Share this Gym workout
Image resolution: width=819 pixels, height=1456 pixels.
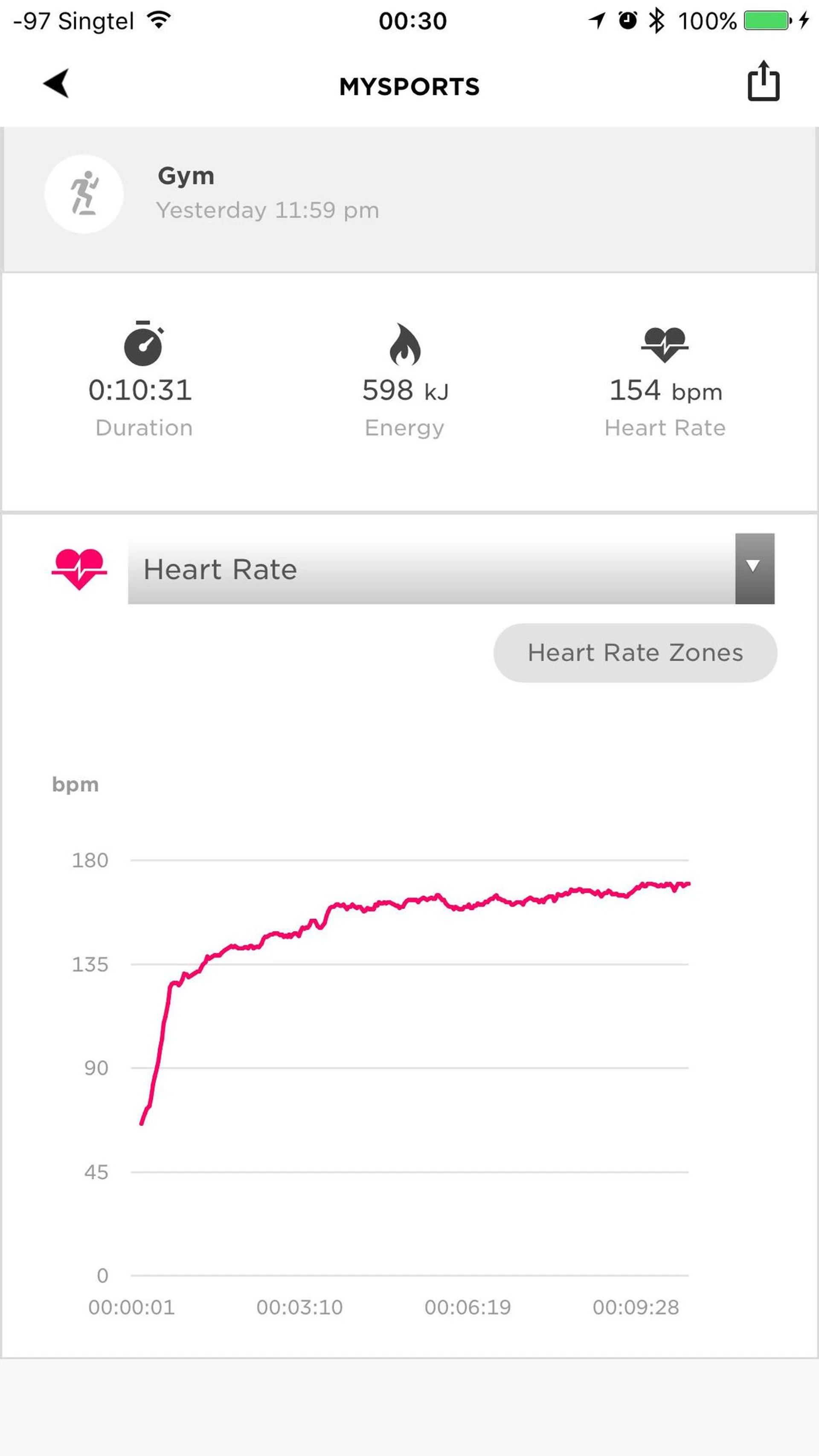763,82
